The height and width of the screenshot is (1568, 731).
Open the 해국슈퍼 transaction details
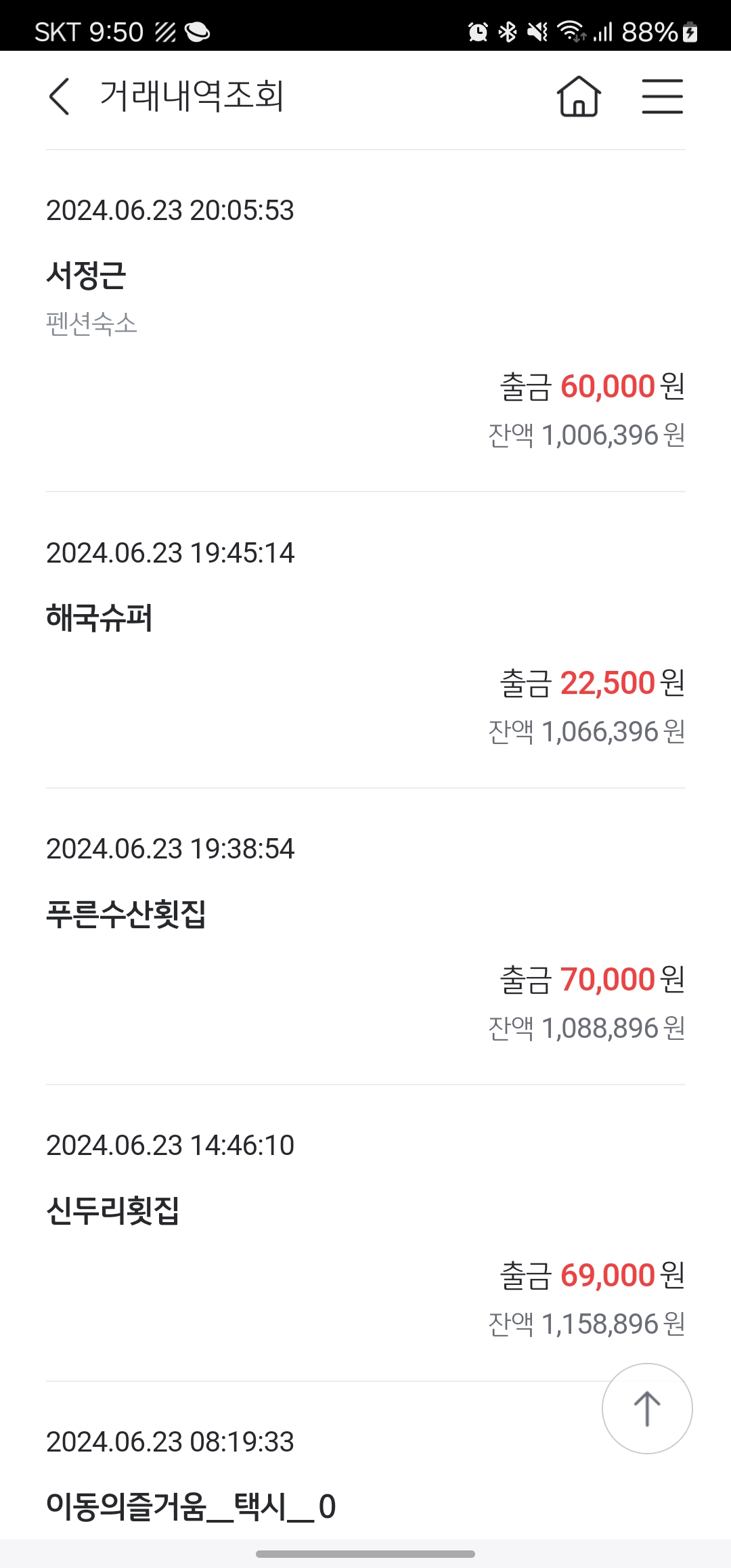coord(365,640)
